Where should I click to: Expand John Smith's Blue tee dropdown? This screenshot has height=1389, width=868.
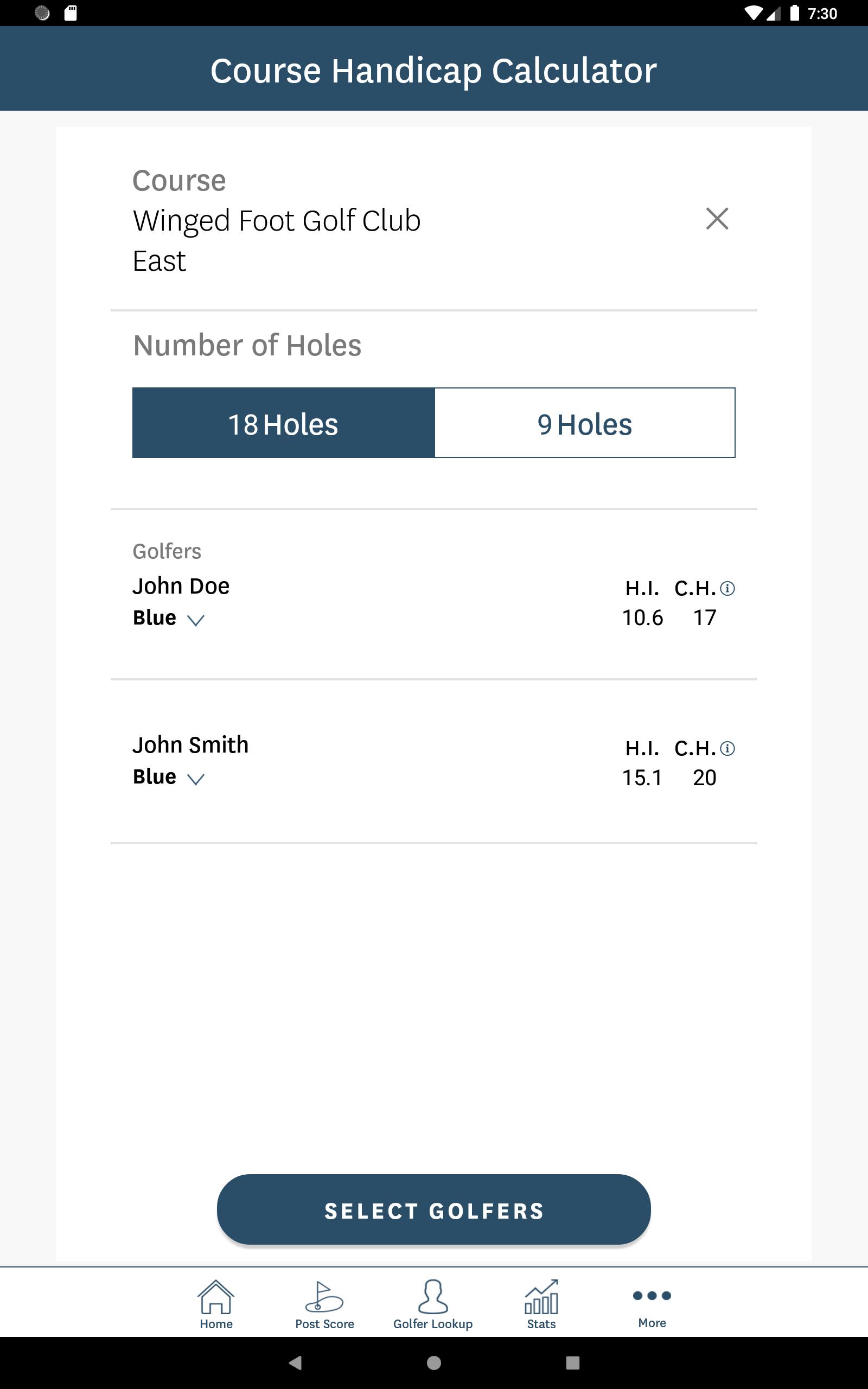(169, 777)
